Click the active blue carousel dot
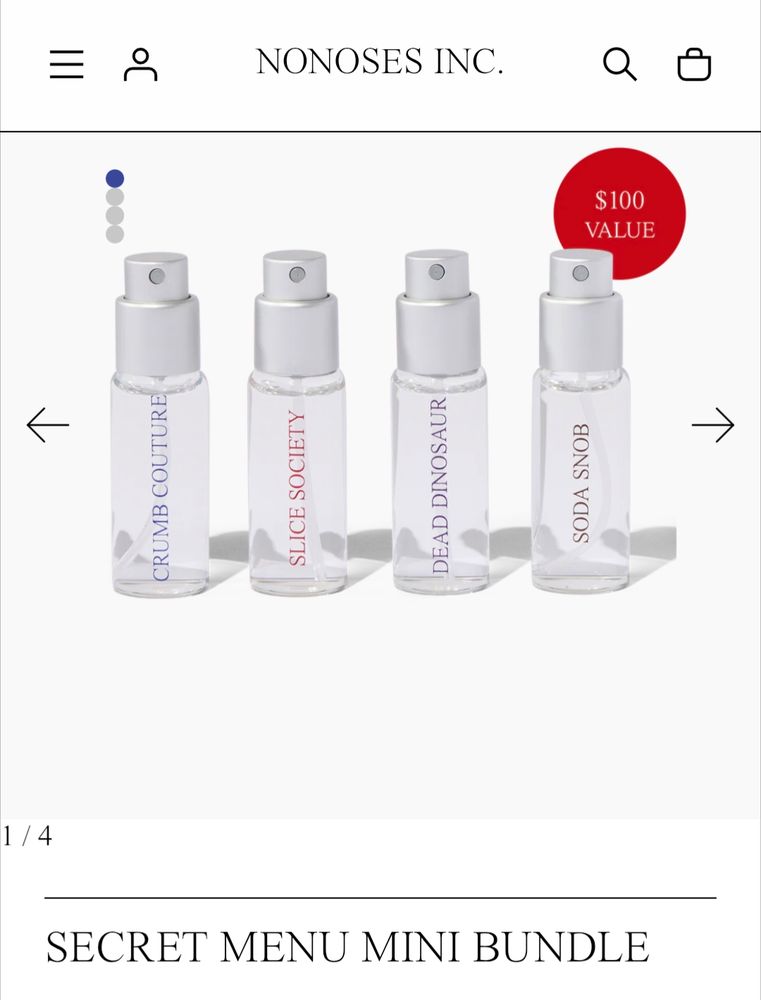Screen dimensions: 761x1000 (115, 179)
